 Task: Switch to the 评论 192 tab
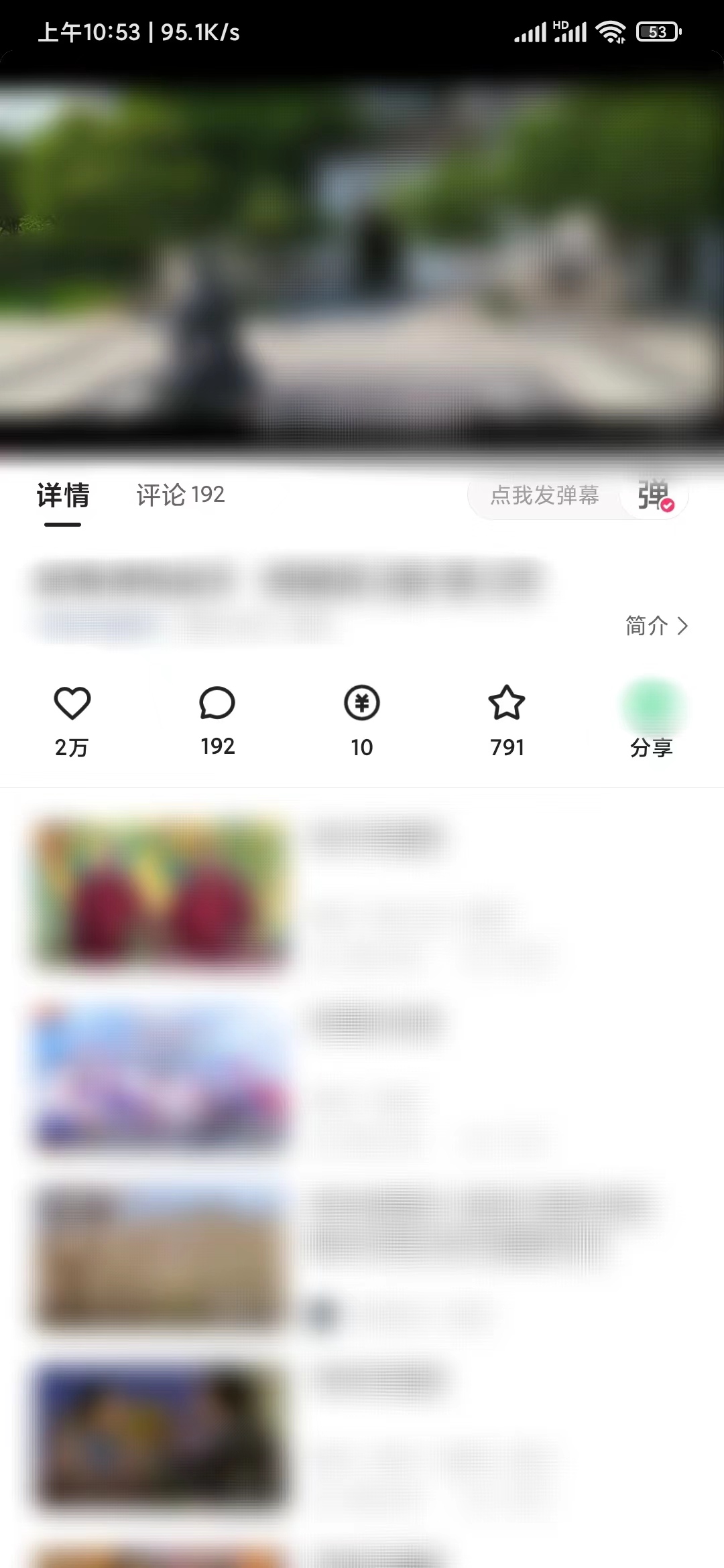pos(180,495)
